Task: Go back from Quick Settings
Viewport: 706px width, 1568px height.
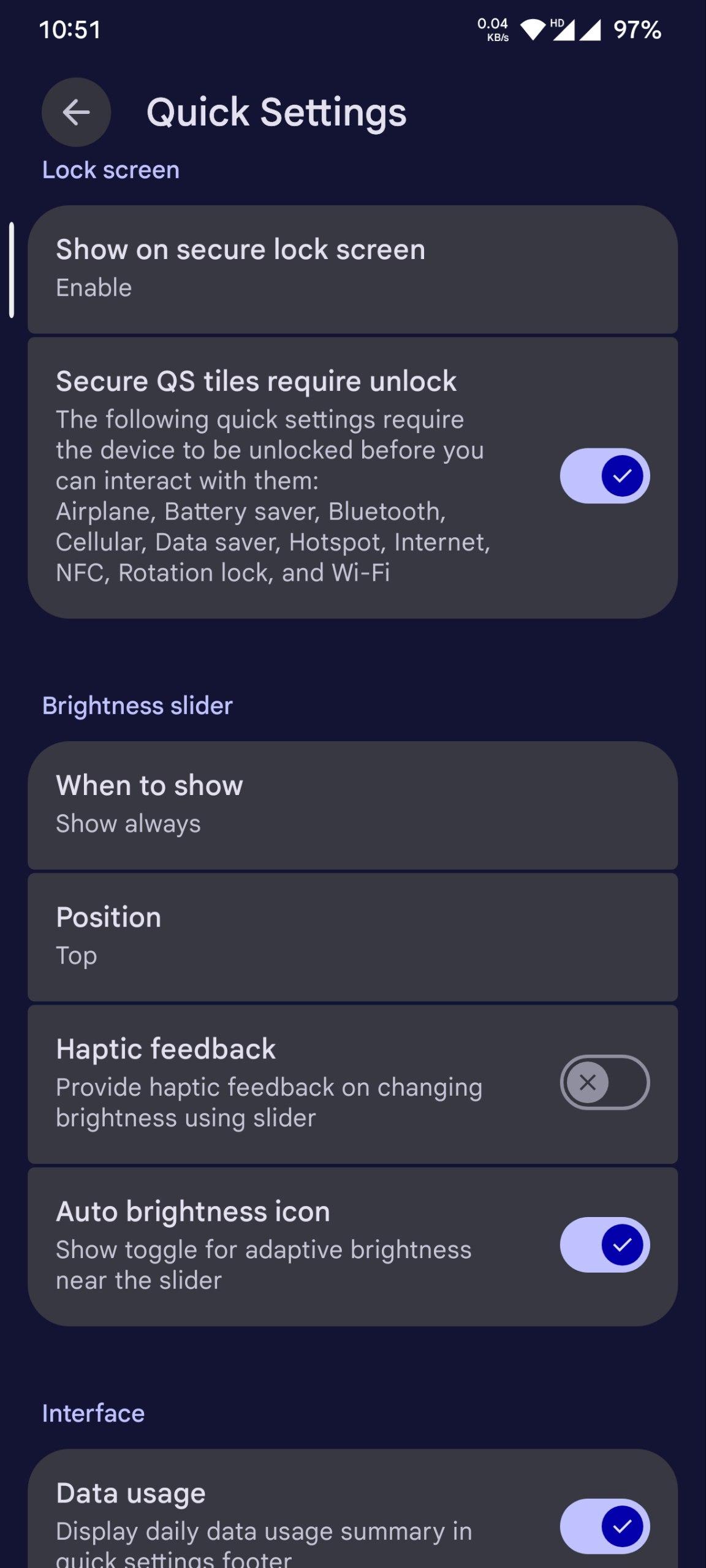Action: [76, 112]
